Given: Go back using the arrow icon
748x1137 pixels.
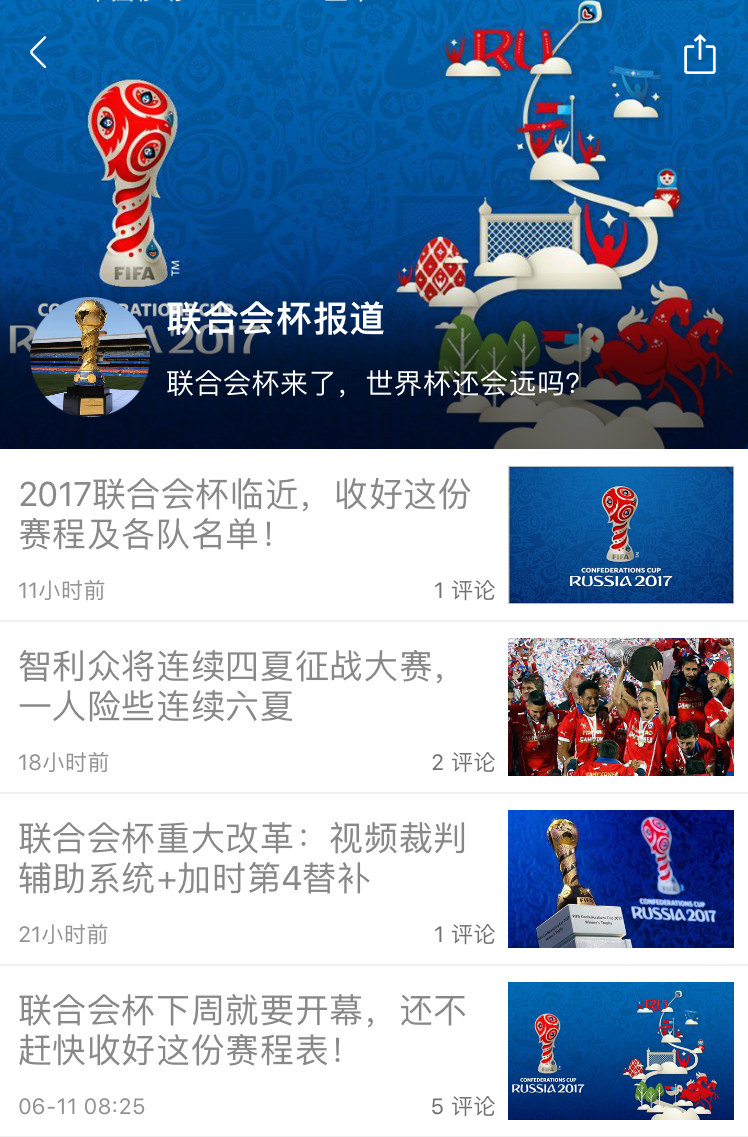Looking at the screenshot, I should point(38,53).
